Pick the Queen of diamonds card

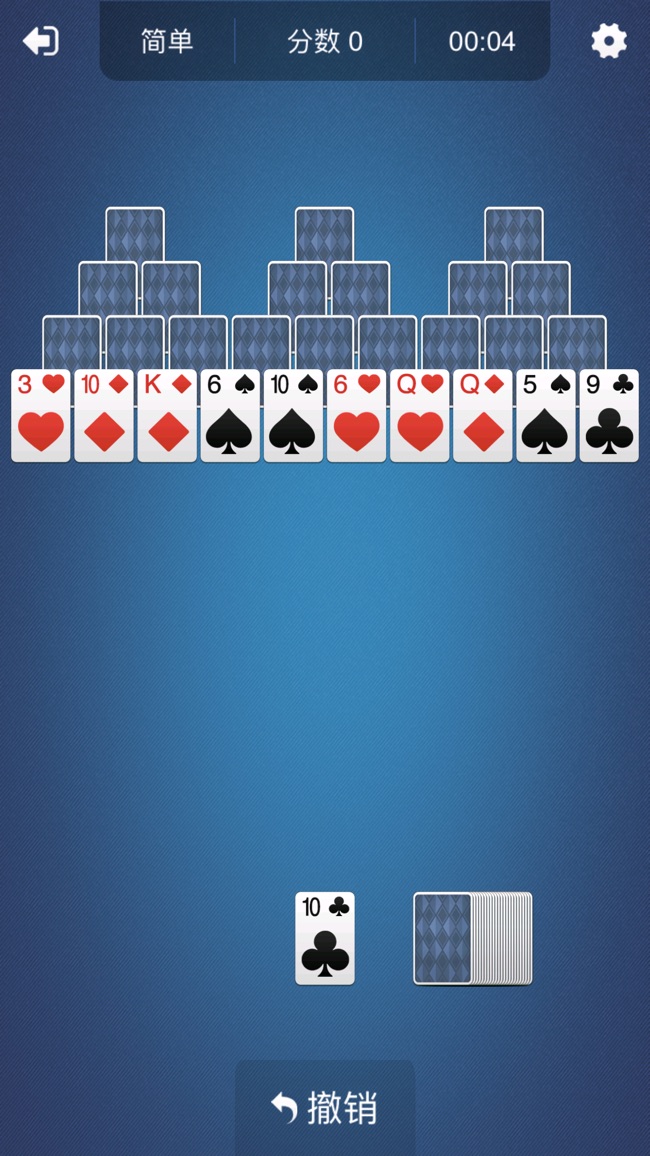482,416
